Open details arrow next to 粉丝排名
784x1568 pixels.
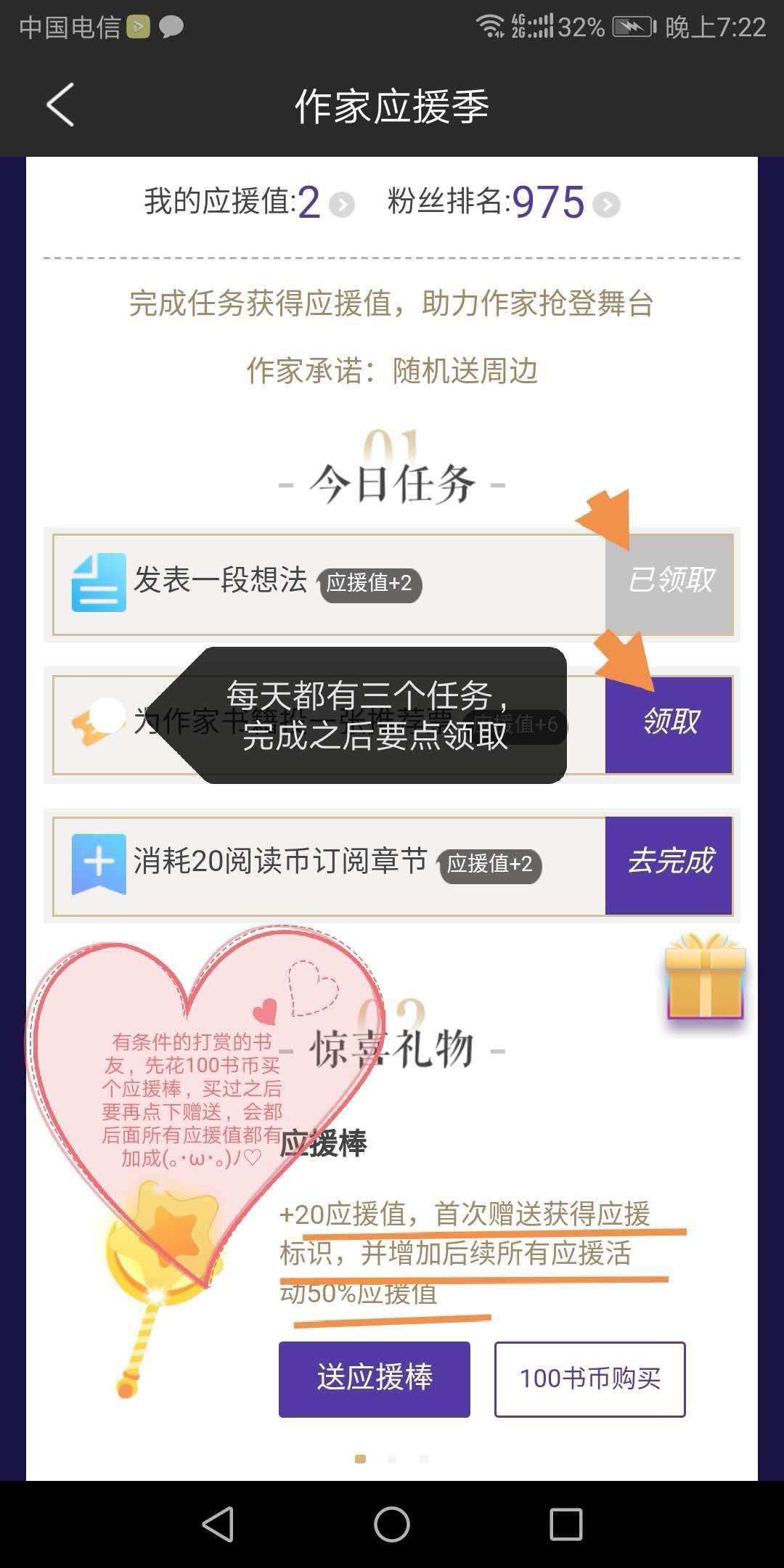pyautogui.click(x=606, y=205)
